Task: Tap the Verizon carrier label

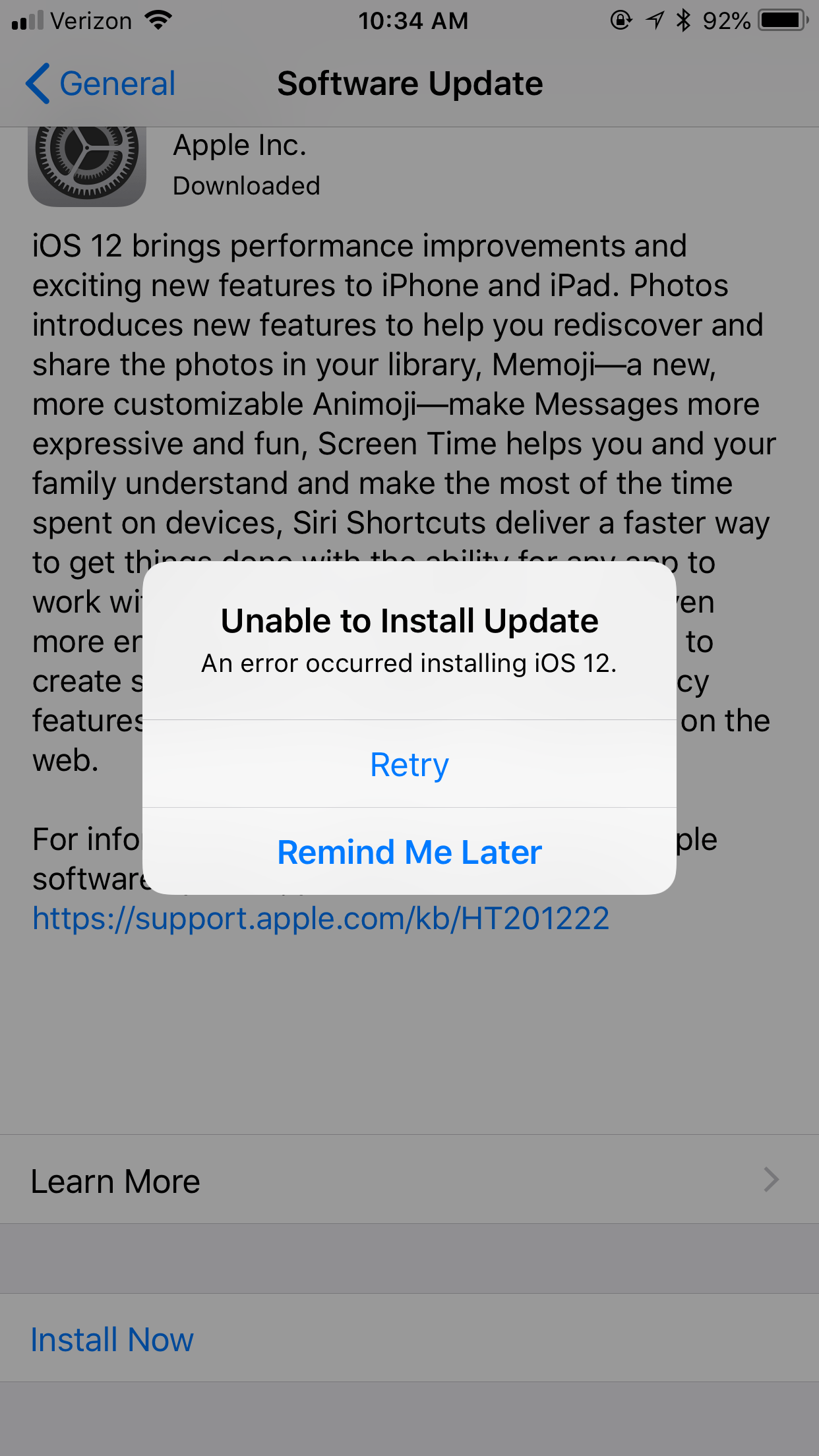Action: (92, 20)
